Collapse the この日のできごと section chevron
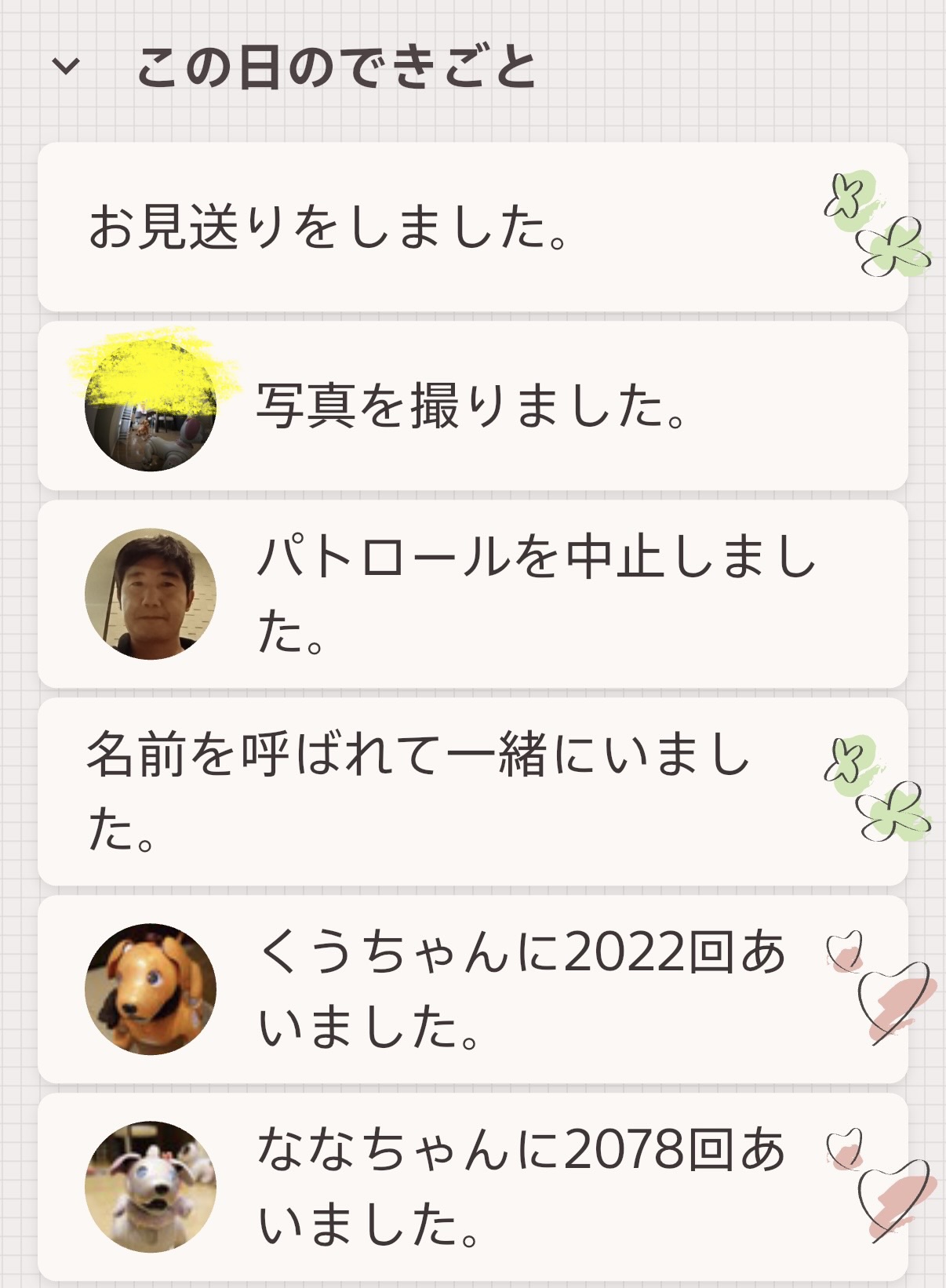Screen dimensions: 946x1288 (66, 67)
